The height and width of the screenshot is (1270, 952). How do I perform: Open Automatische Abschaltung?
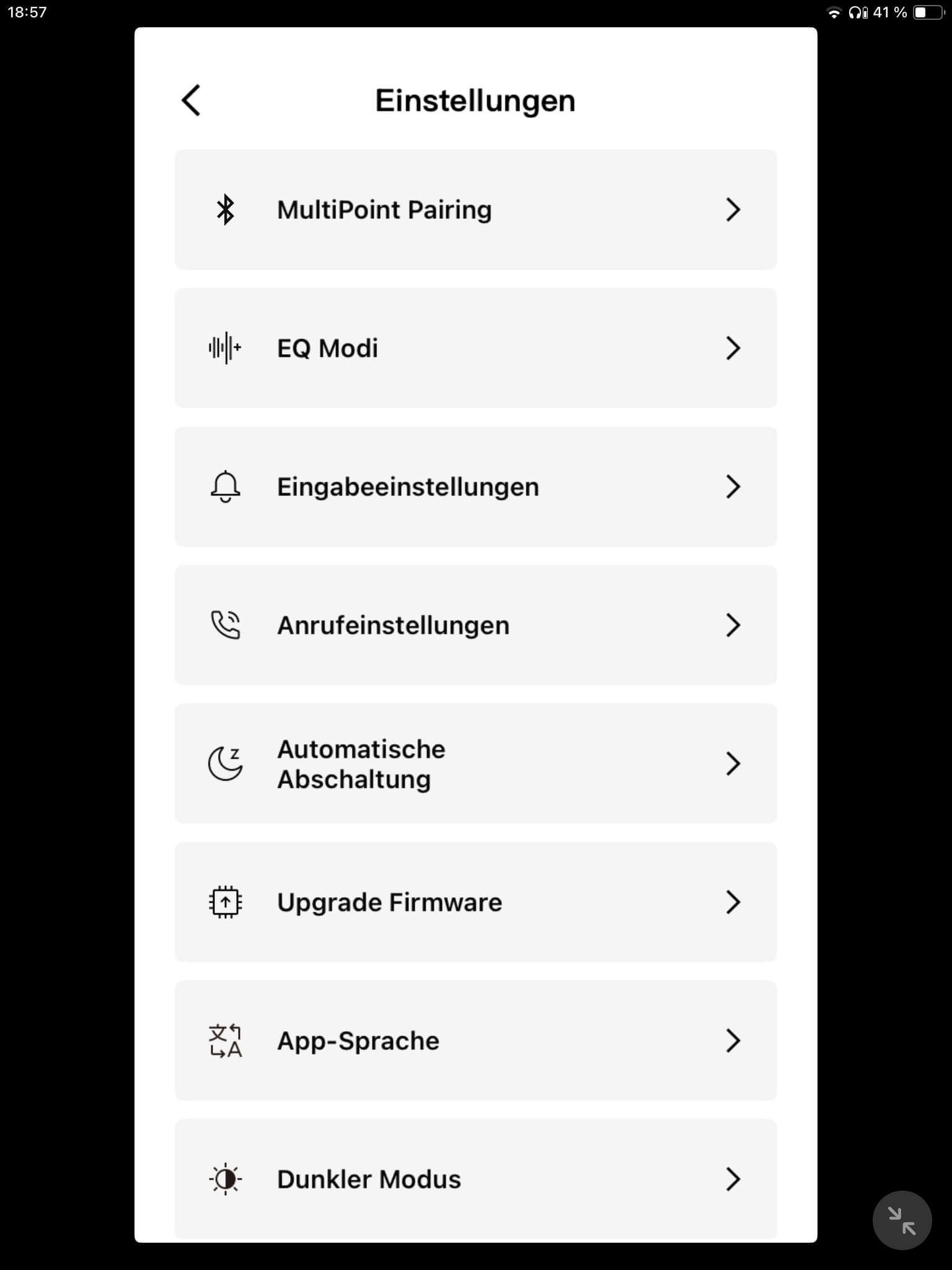point(475,763)
